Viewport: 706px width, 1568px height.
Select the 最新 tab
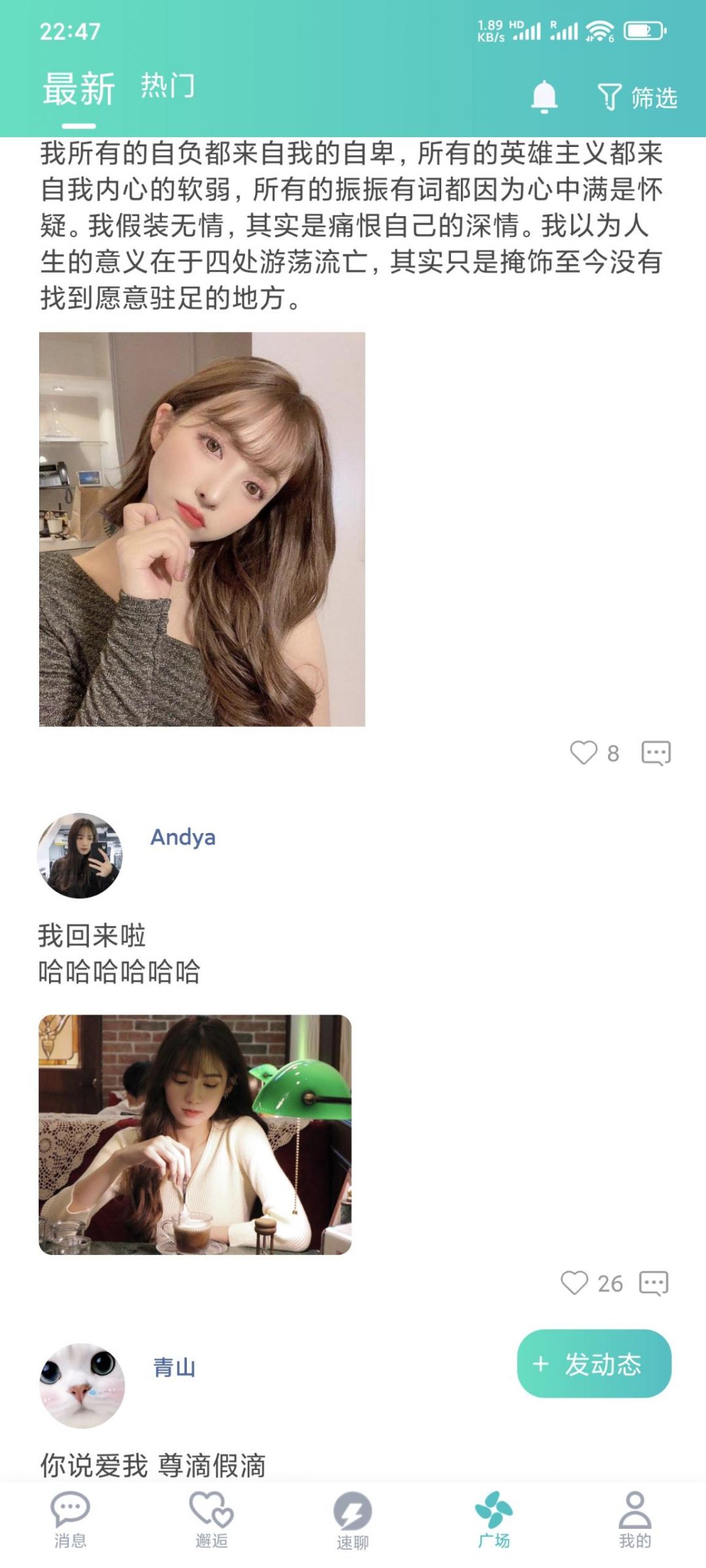tap(79, 89)
